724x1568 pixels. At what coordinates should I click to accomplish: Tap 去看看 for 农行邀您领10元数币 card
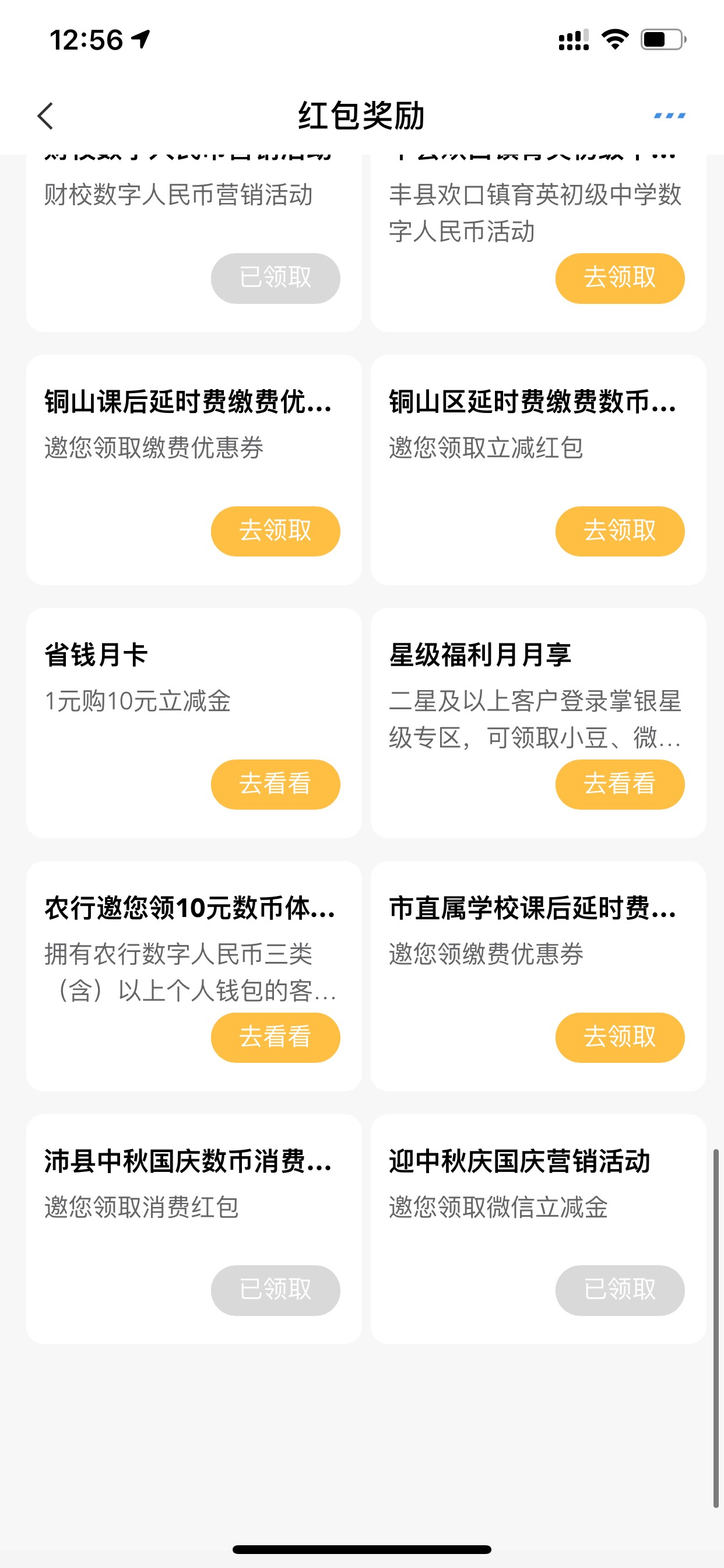pos(275,1037)
